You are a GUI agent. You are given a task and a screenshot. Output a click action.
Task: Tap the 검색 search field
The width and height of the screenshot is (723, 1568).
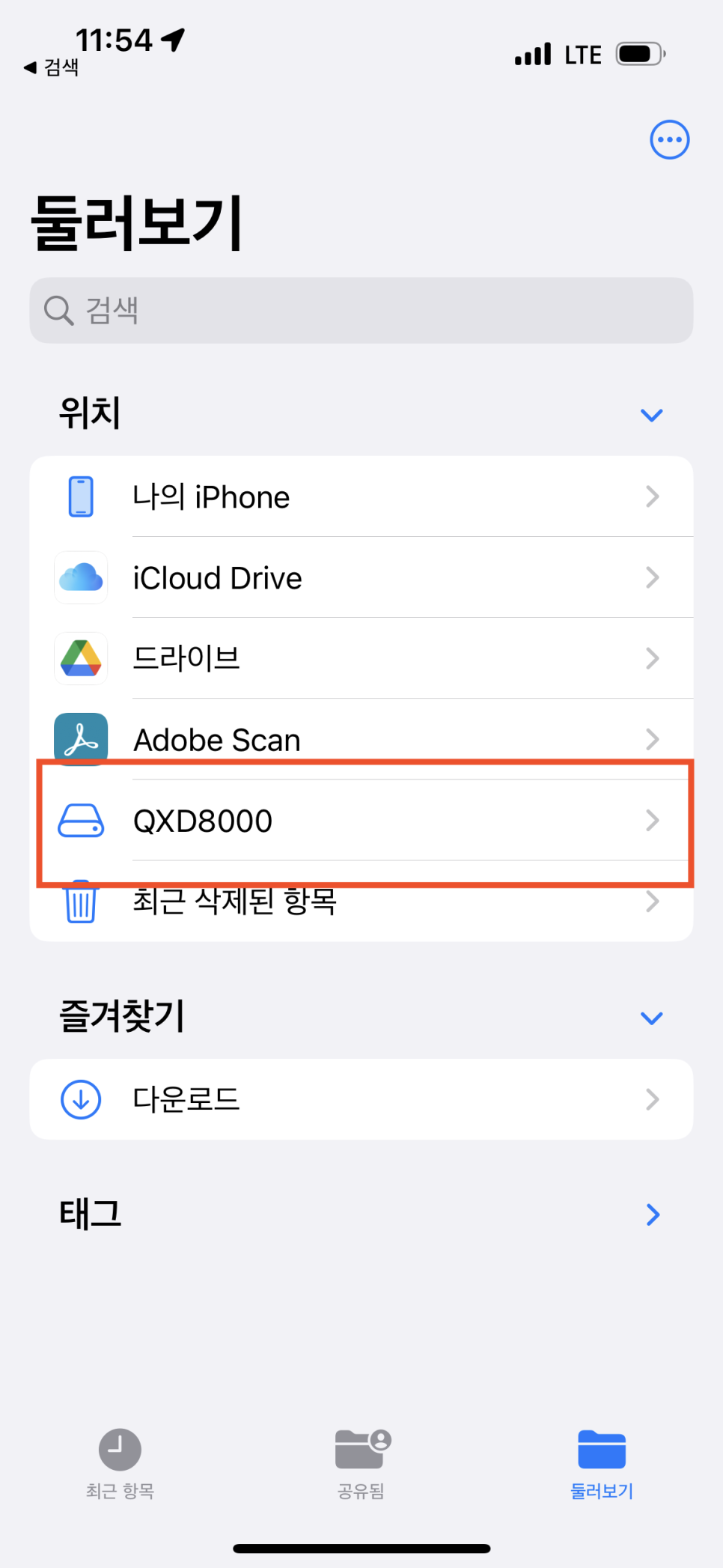[361, 310]
